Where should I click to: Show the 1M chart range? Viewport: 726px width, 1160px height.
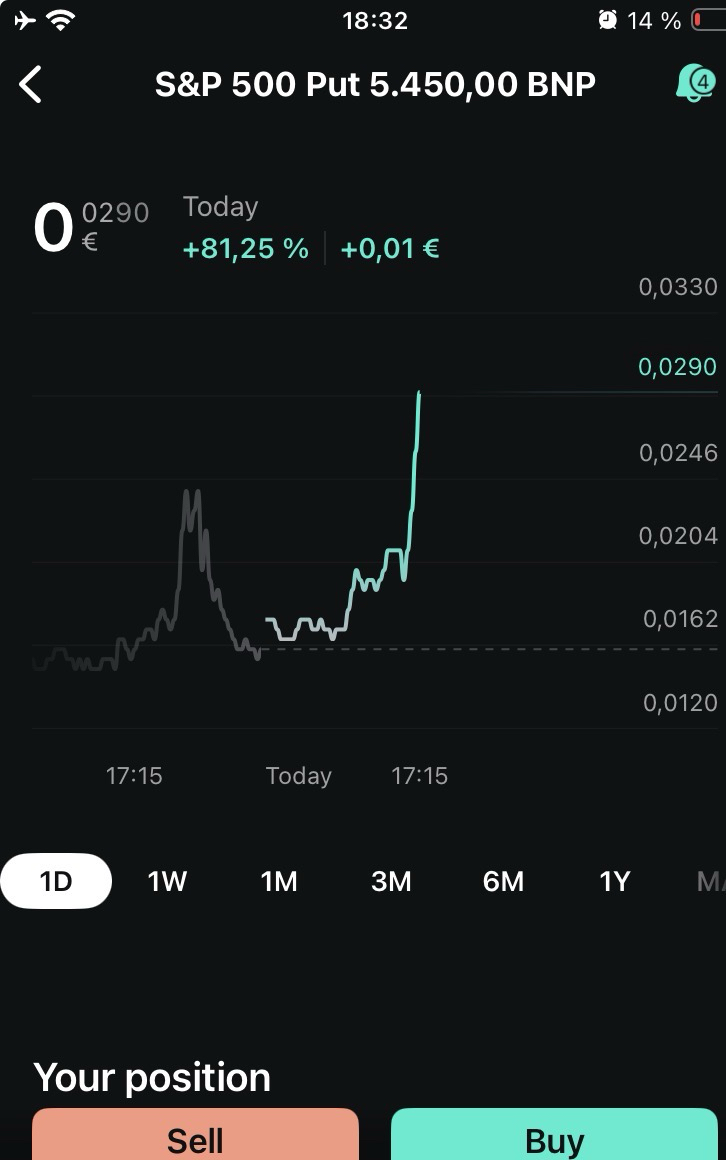pyautogui.click(x=279, y=881)
